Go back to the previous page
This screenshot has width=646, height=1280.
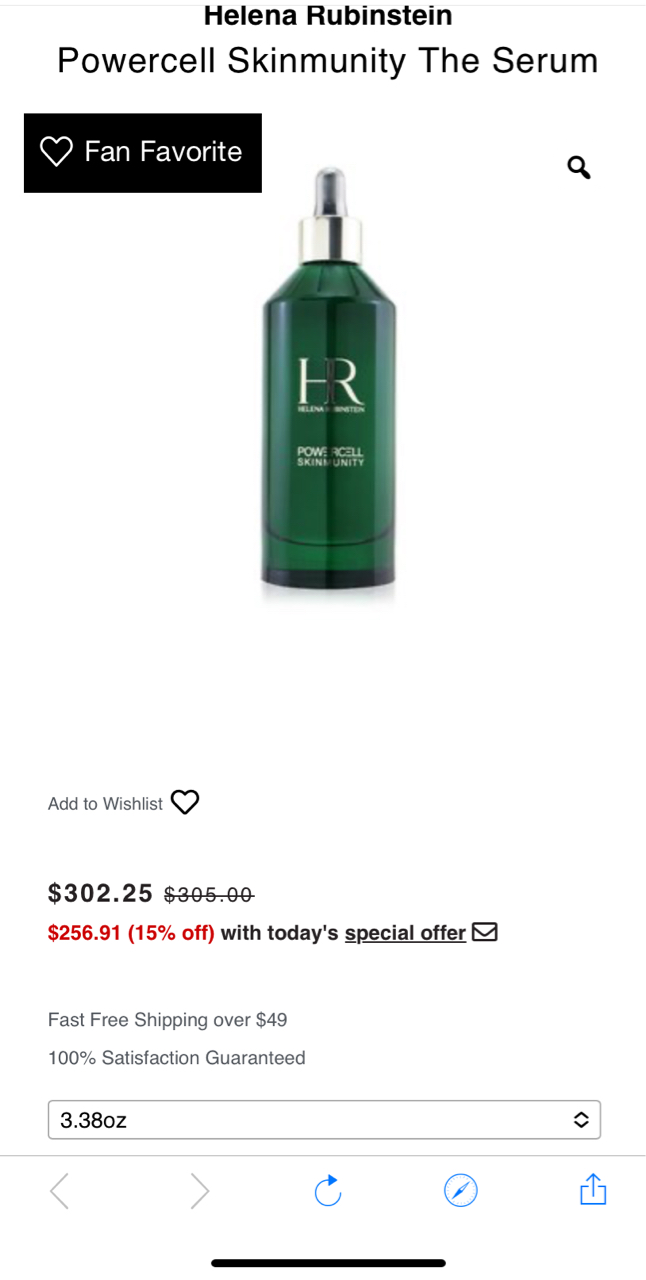pyautogui.click(x=60, y=1191)
